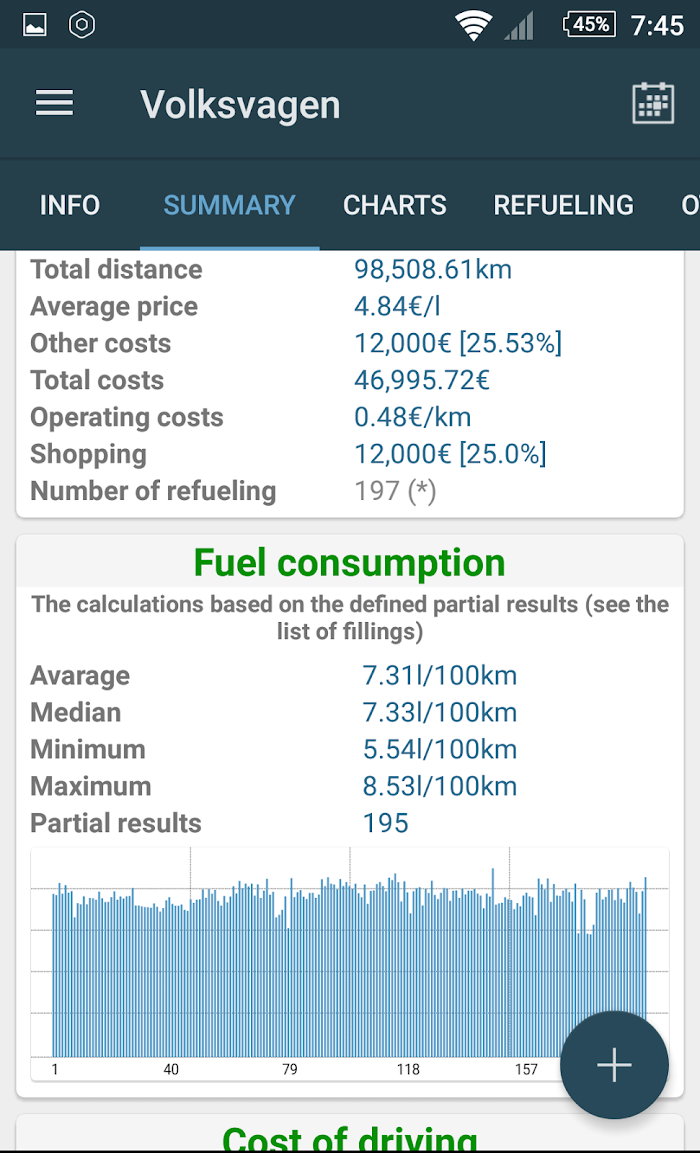Select the SUMMARY tab

229,205
